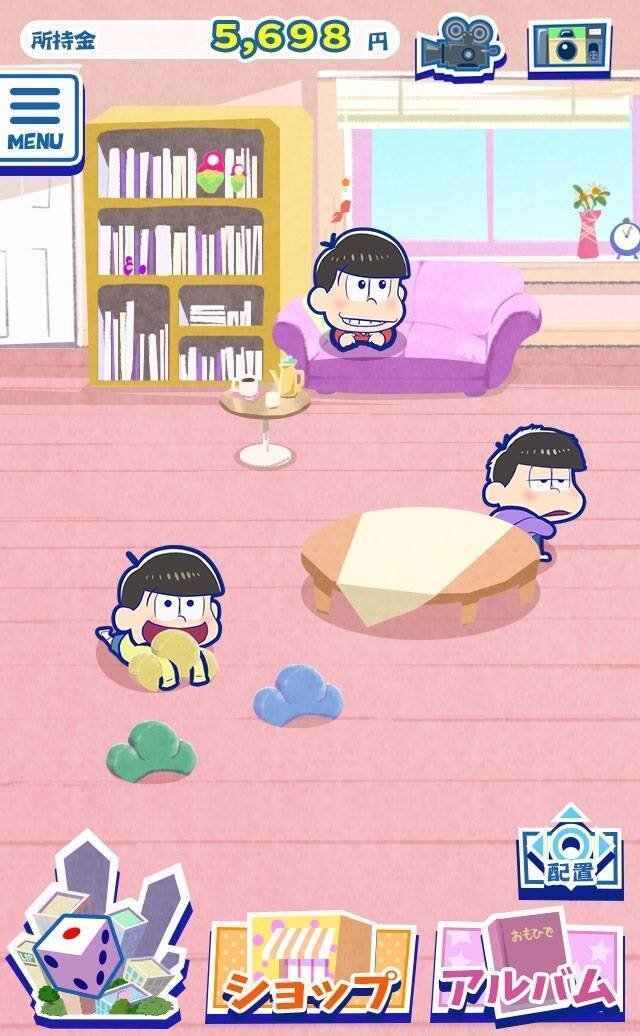Open the ショップ shop
This screenshot has height=1036, width=640.
pos(312,970)
